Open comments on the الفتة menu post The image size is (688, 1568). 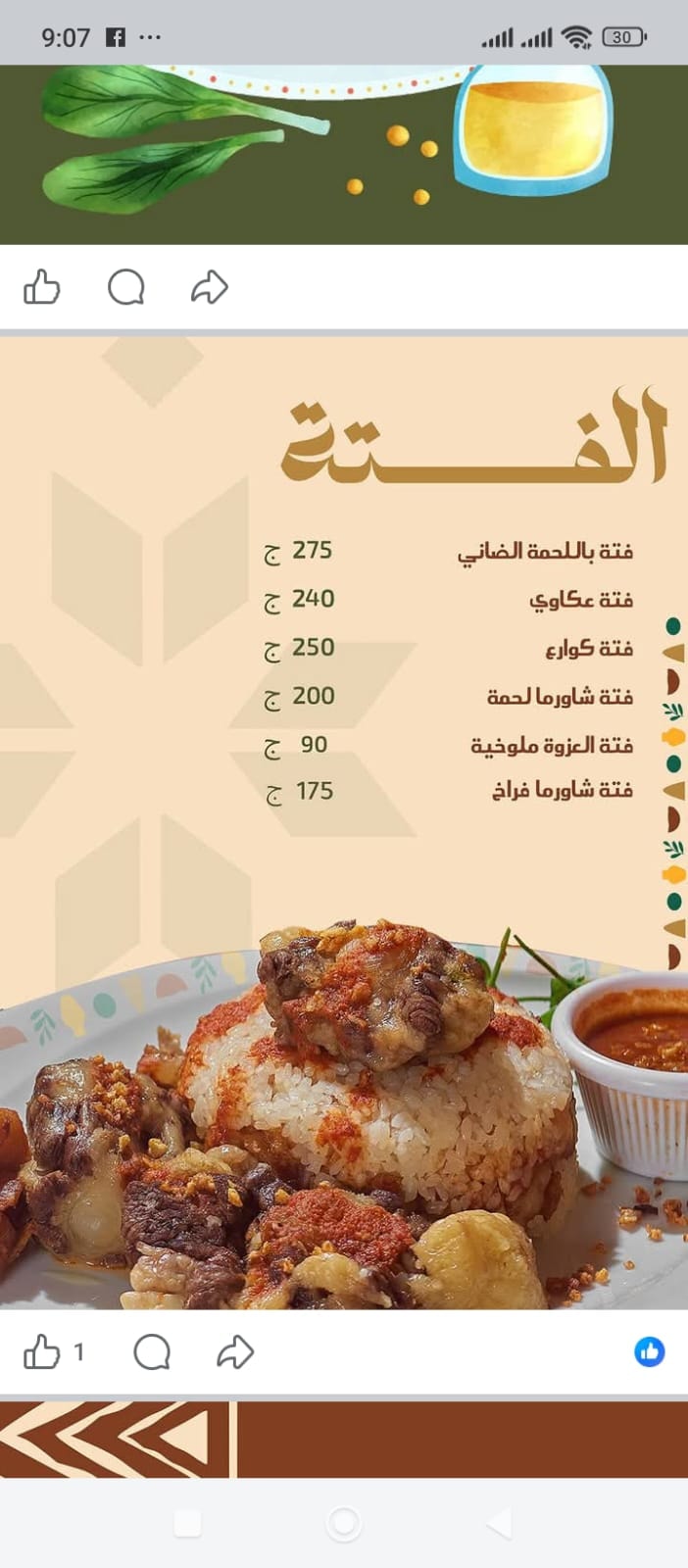pos(152,1352)
